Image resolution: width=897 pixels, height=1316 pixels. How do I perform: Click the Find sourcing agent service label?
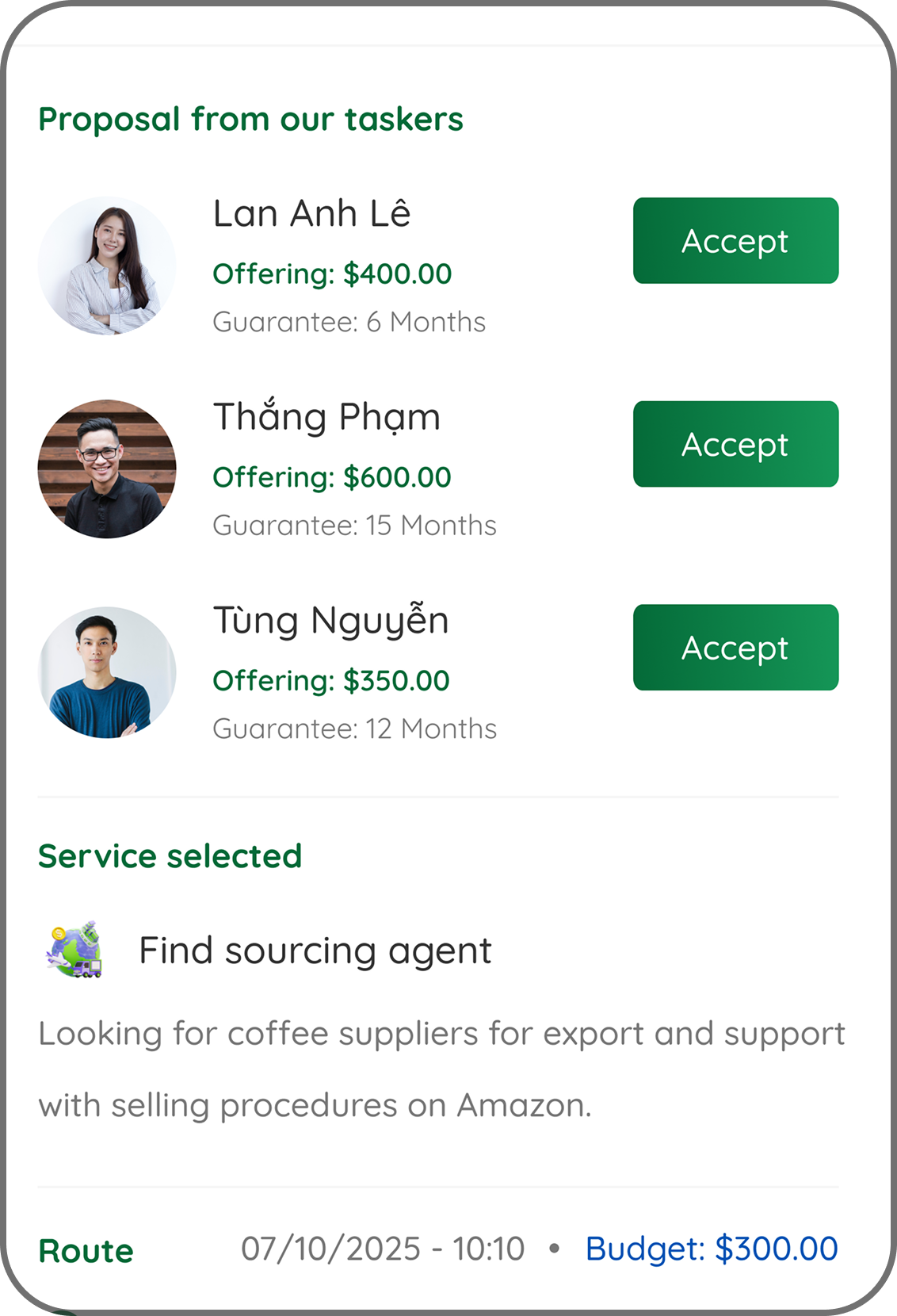tap(315, 950)
